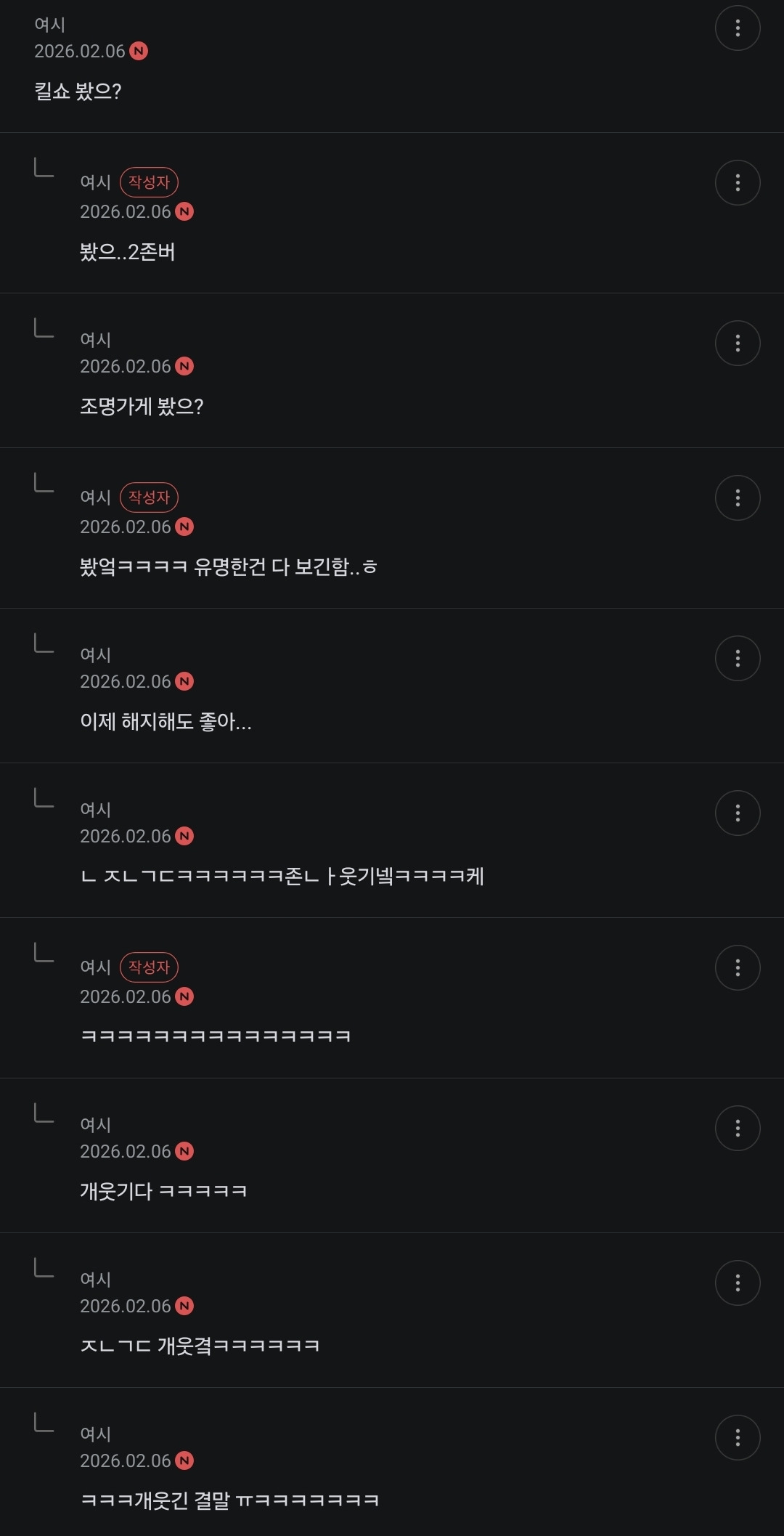Open options menu on '봤으..2존버' reply
This screenshot has width=784, height=1536.
click(x=738, y=183)
